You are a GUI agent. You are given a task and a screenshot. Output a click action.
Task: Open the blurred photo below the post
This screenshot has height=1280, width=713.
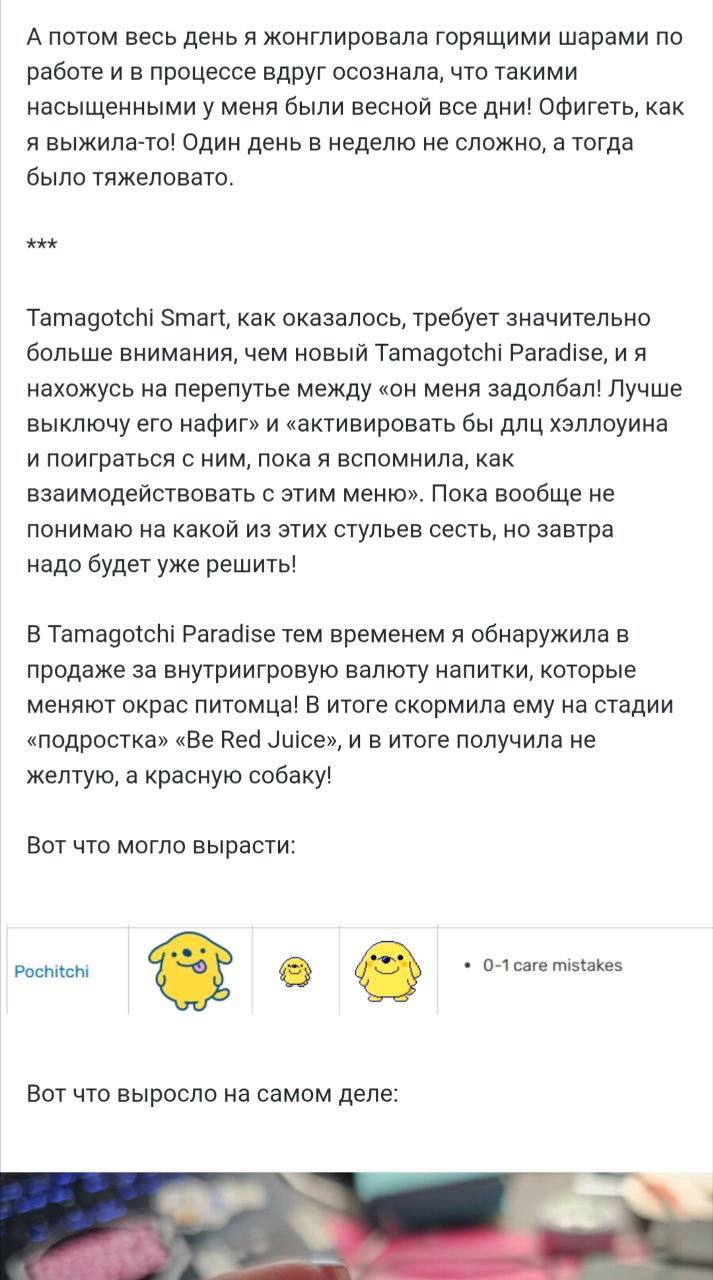point(357,1225)
